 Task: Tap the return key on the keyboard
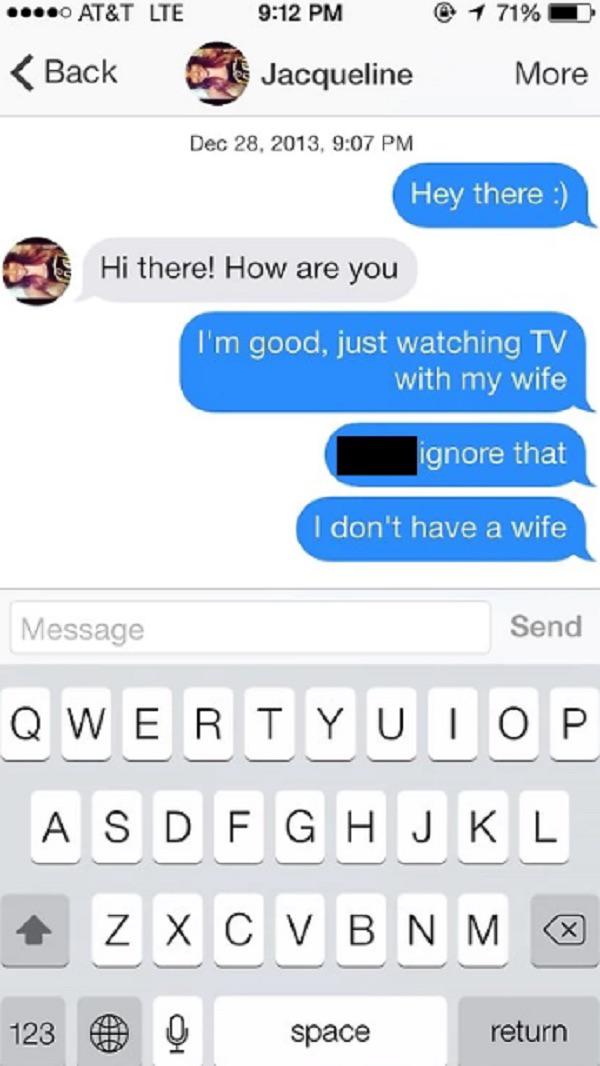coord(528,1031)
